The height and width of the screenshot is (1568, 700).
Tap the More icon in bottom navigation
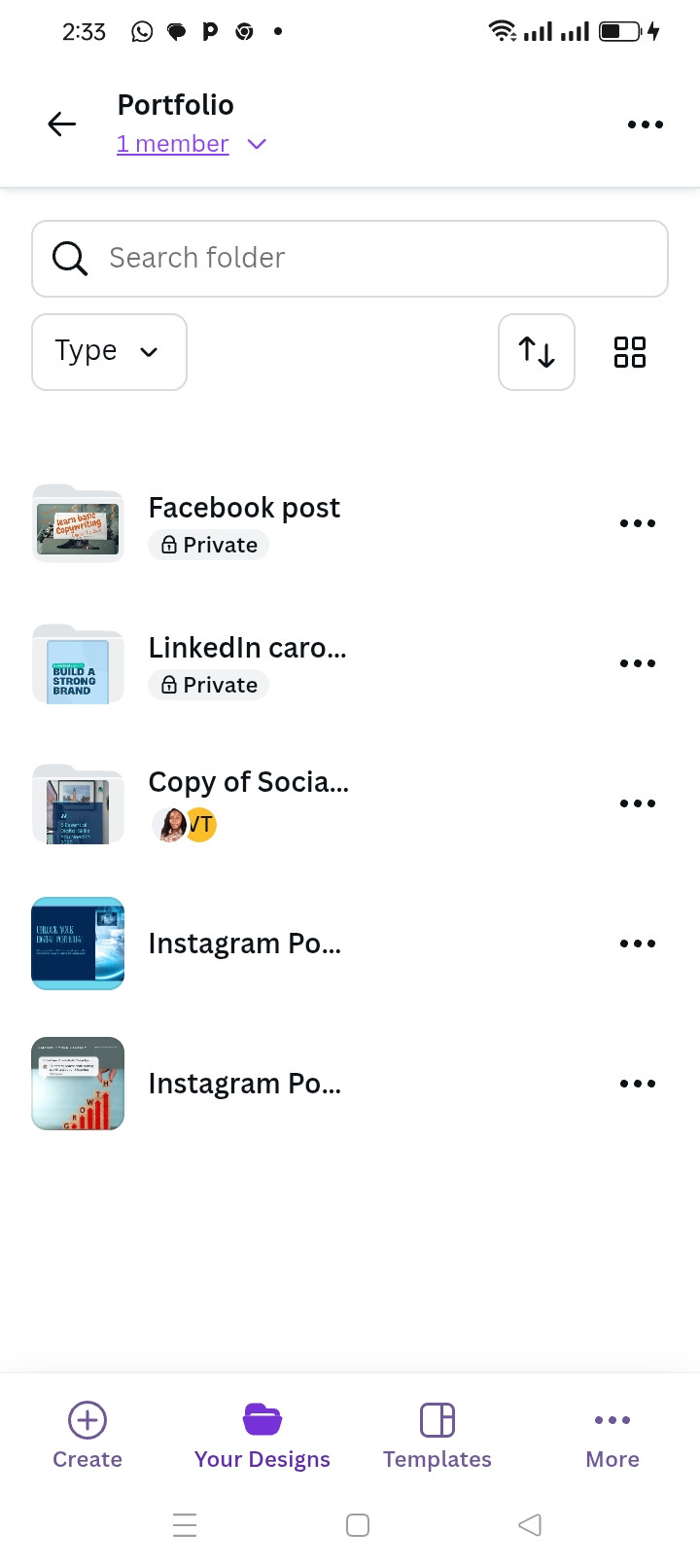pyautogui.click(x=612, y=1420)
